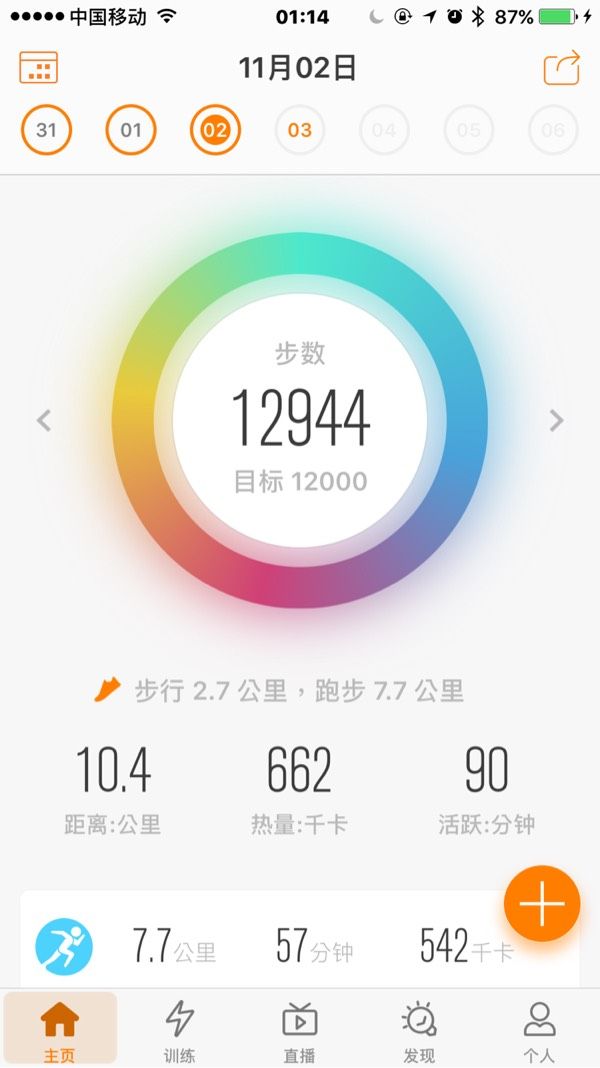Open the 主页 tab
This screenshot has width=600, height=1068.
pos(60,1030)
